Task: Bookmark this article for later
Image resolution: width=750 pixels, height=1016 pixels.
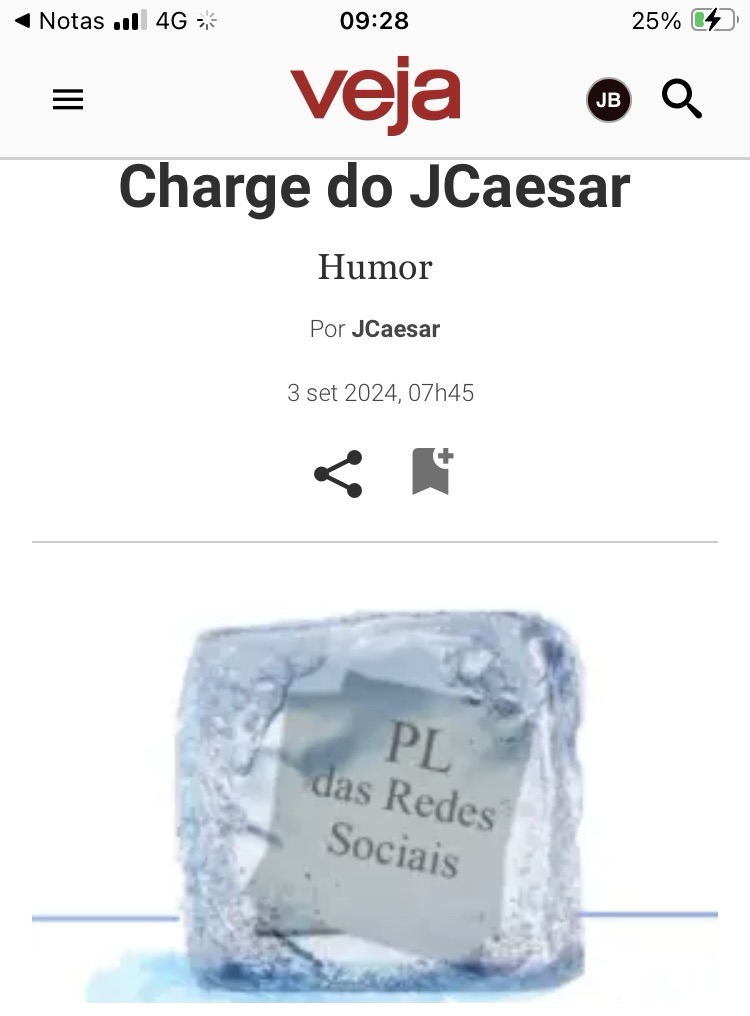Action: pos(432,471)
